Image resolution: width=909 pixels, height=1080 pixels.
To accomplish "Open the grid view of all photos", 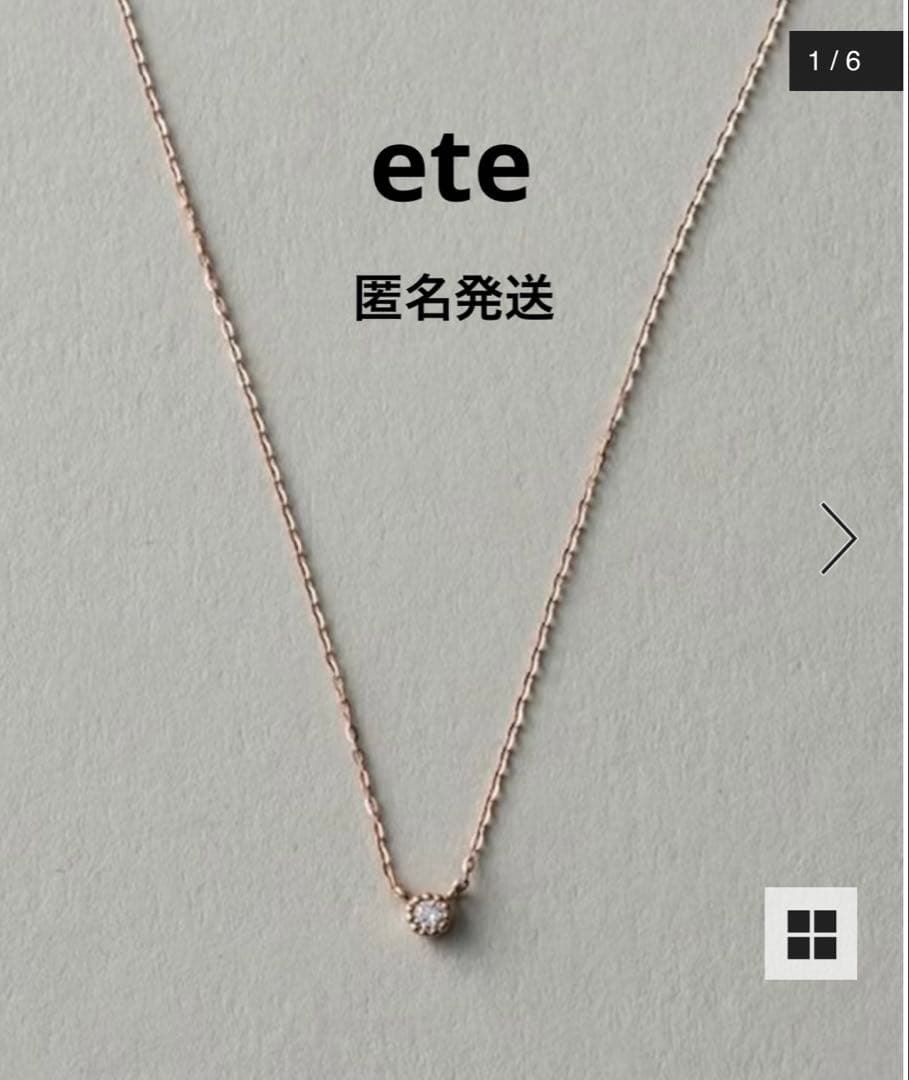I will 811,933.
